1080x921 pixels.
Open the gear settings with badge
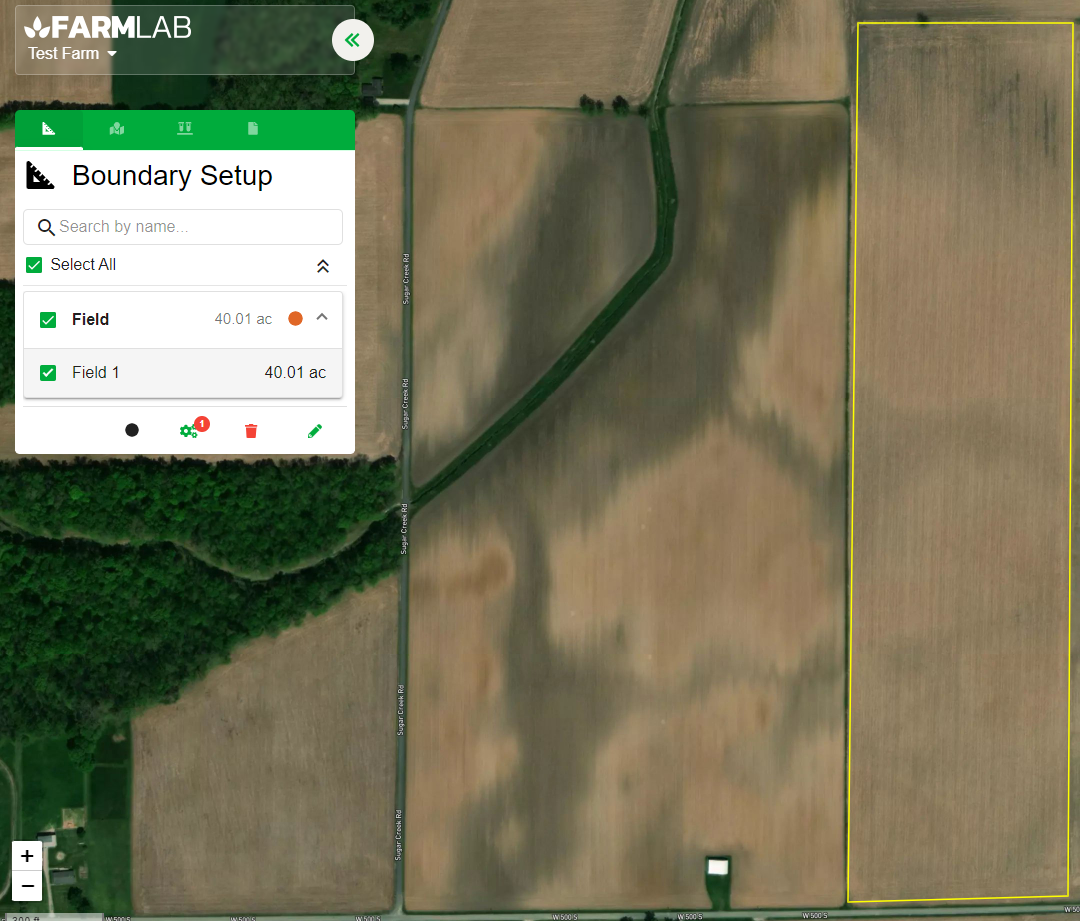[x=189, y=430]
